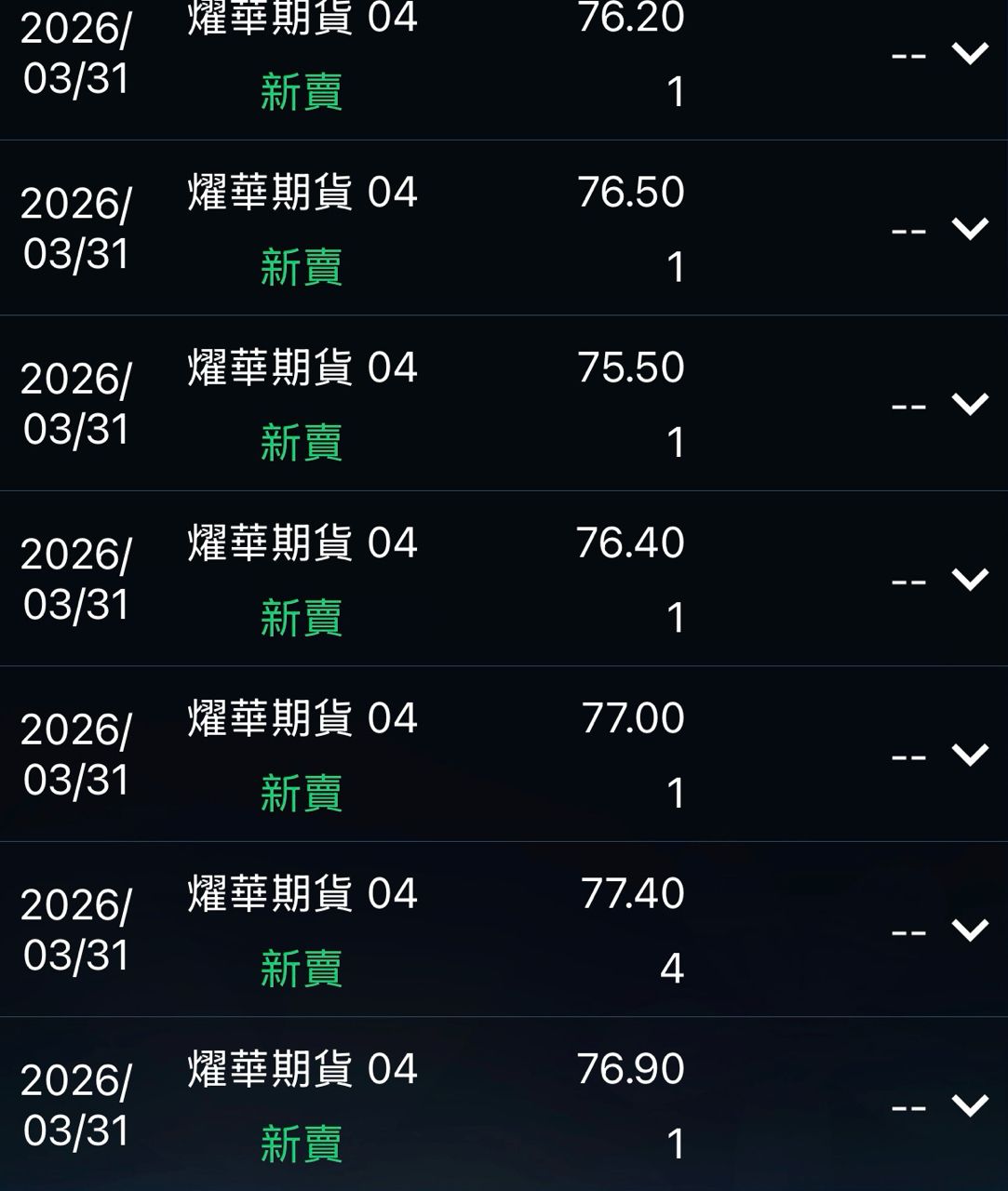Expand the order row priced 77.40
The height and width of the screenshot is (1191, 1008).
click(x=970, y=930)
